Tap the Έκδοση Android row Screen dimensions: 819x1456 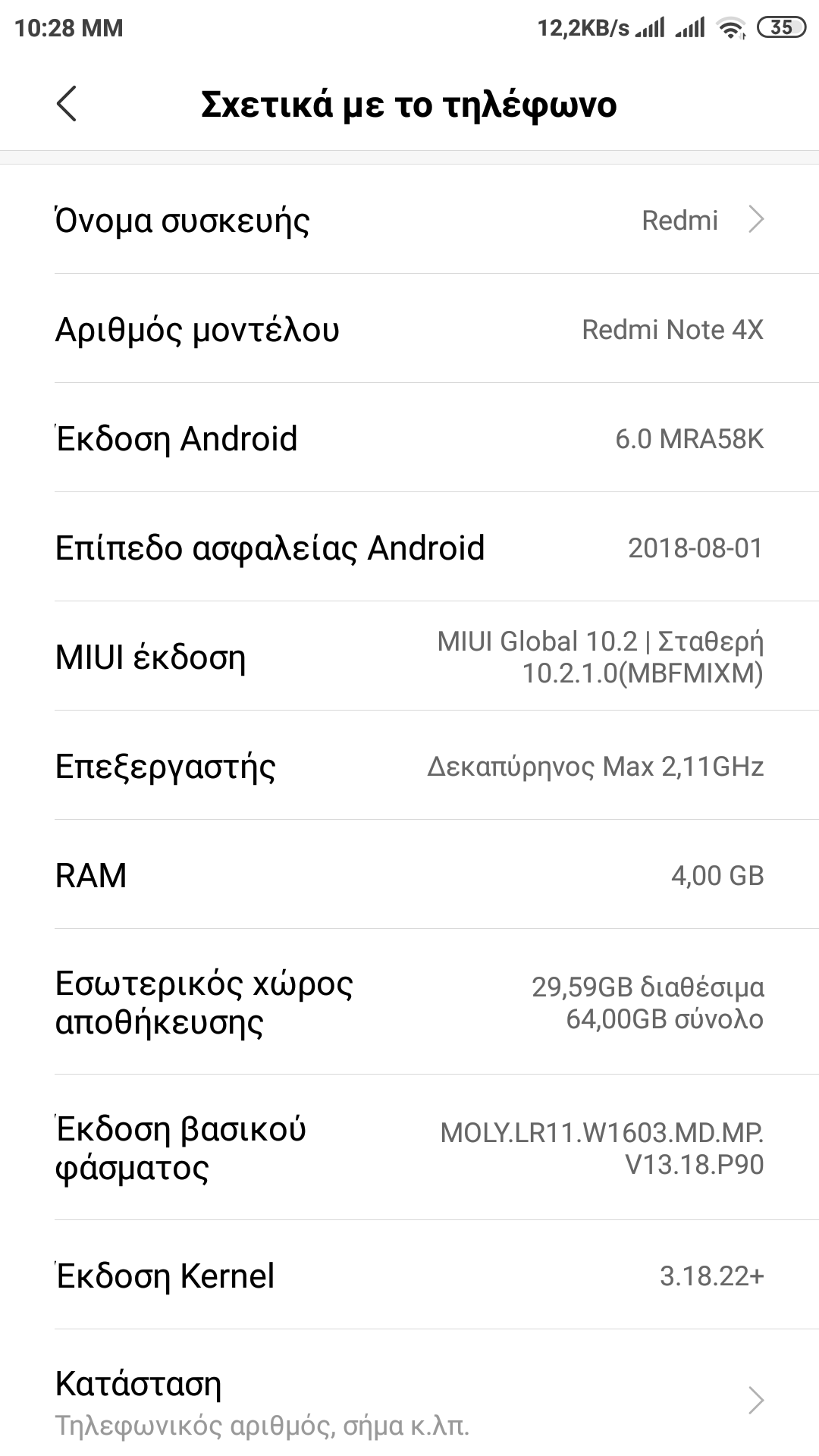coord(409,438)
